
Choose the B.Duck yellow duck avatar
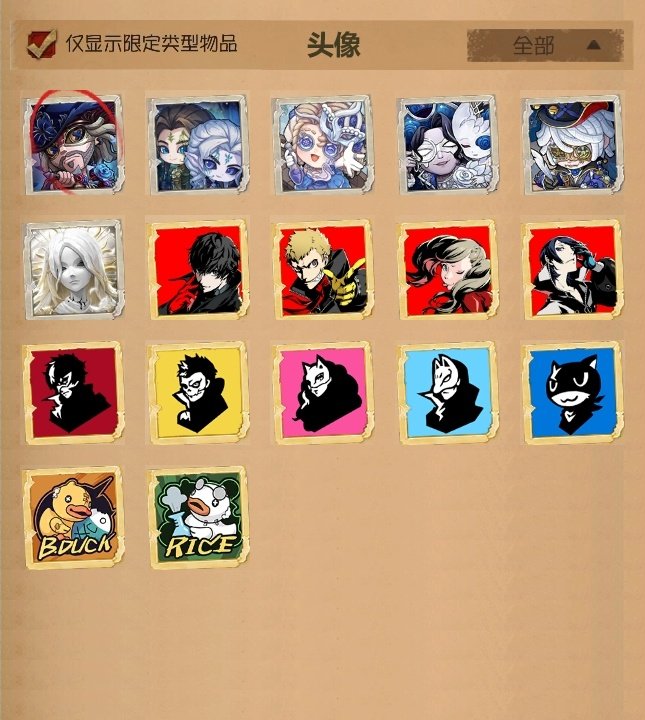point(73,518)
